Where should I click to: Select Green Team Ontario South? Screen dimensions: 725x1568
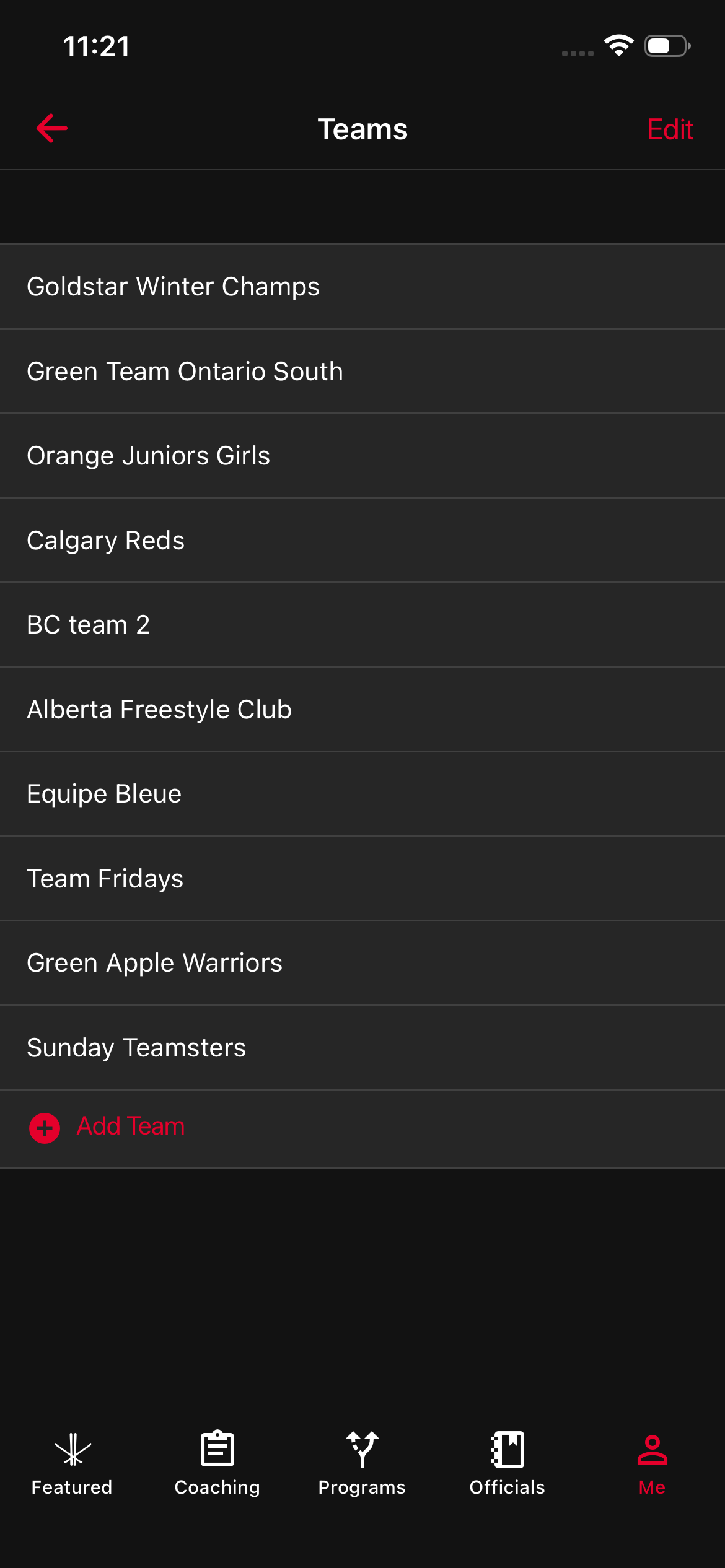185,371
